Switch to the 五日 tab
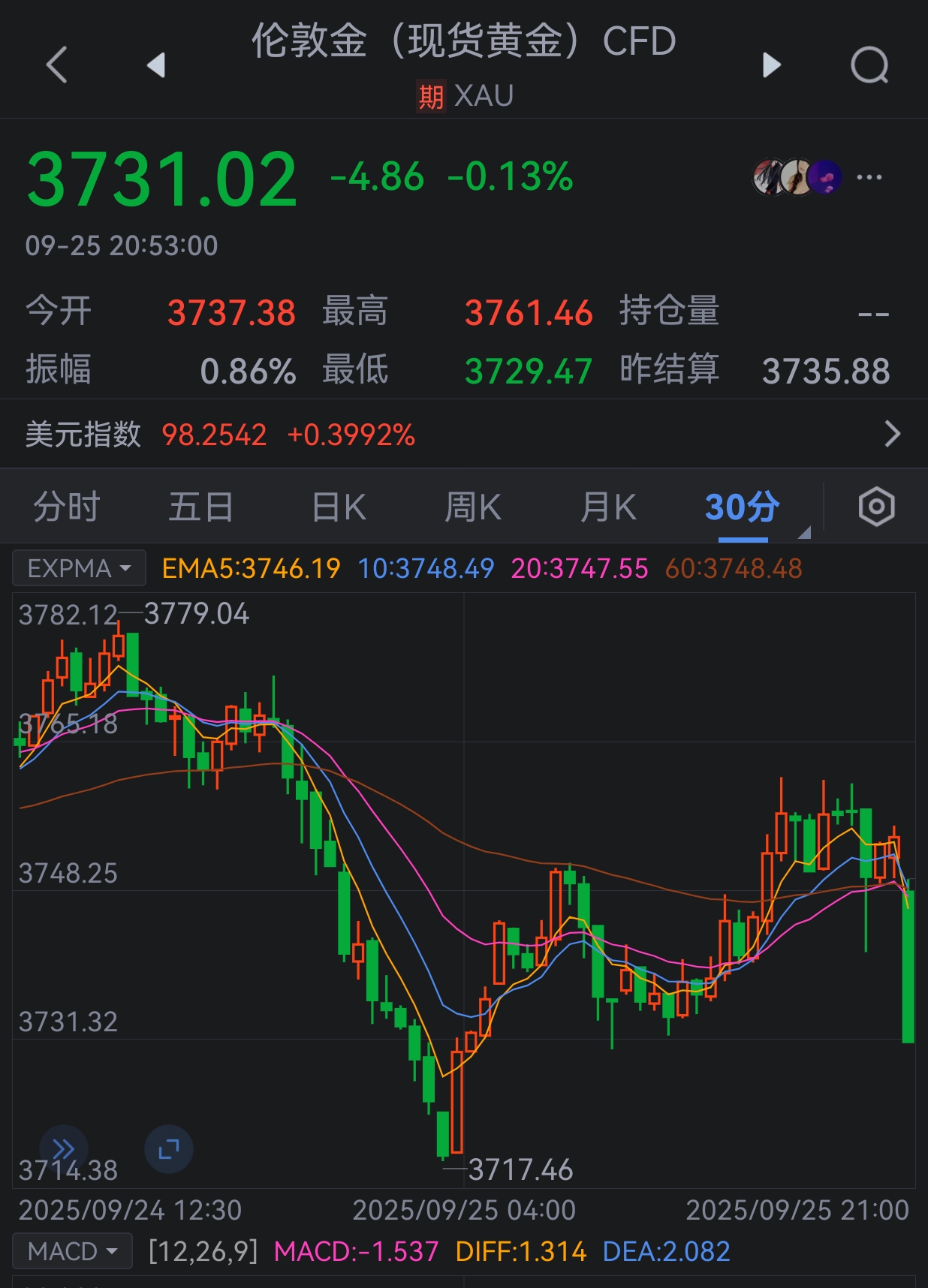Viewport: 928px width, 1288px height. [x=201, y=507]
